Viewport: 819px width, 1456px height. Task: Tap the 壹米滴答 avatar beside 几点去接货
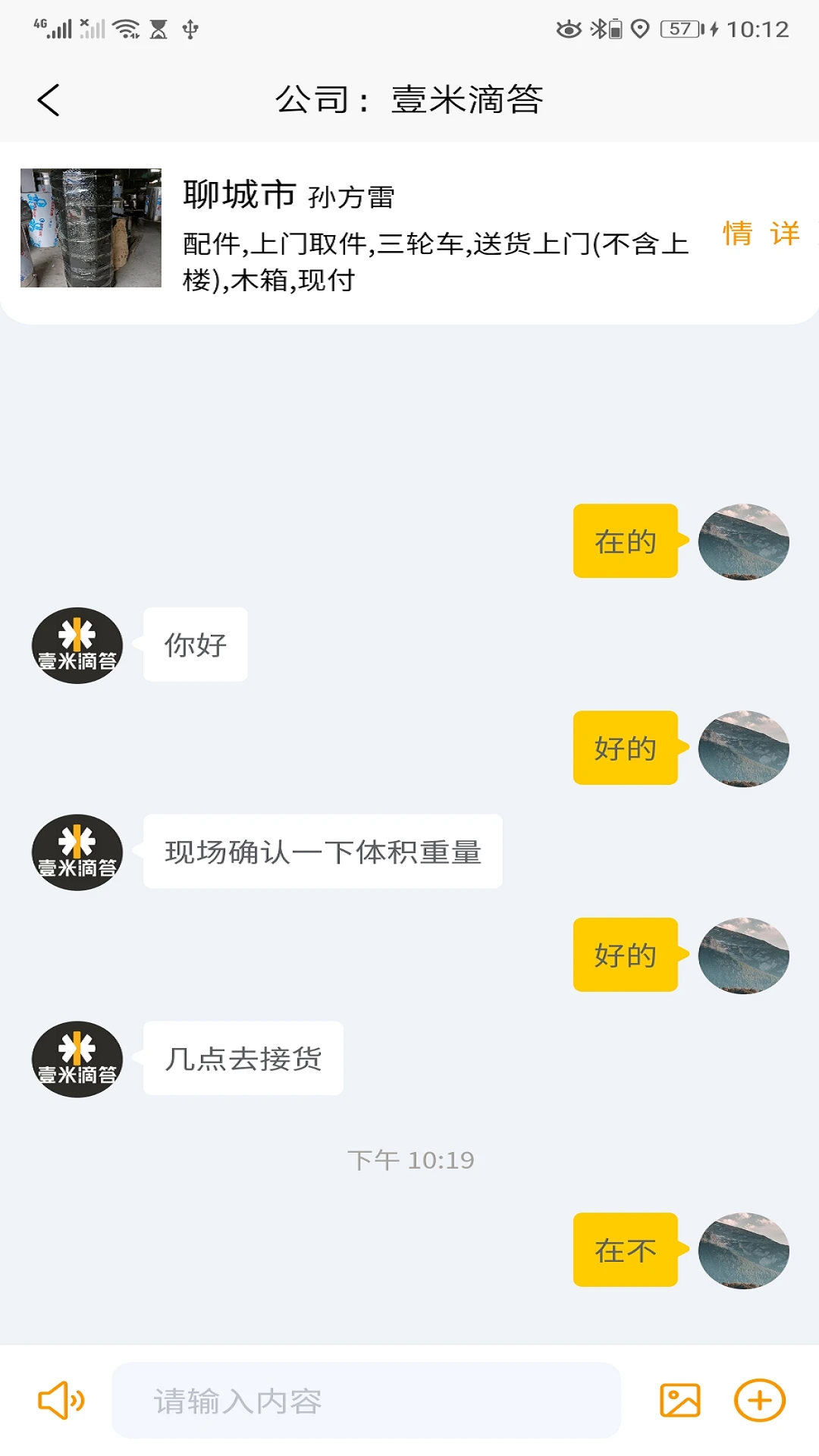coord(77,1059)
